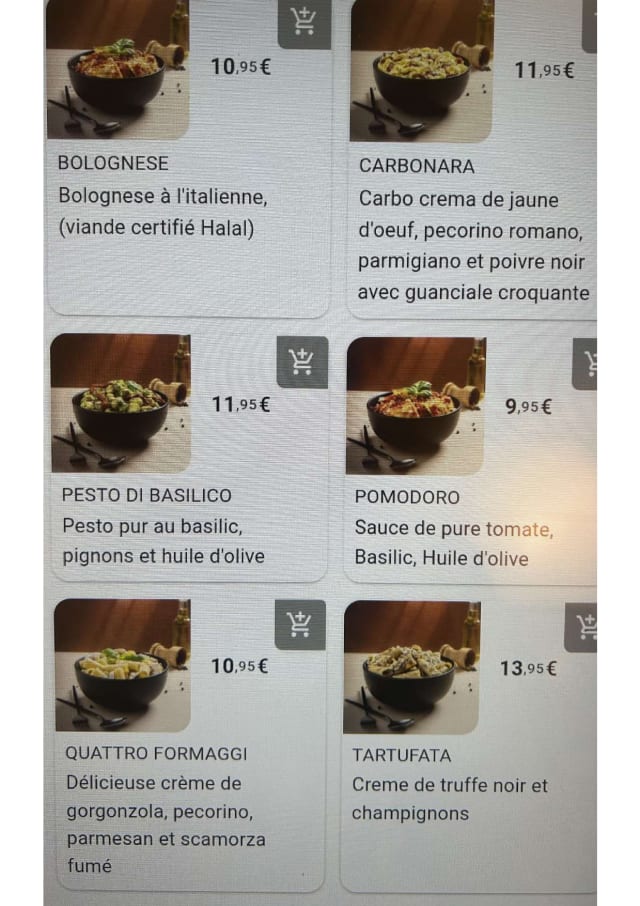View the Pesto di Basilico item
Screen dimensions: 640x906
click(189, 456)
